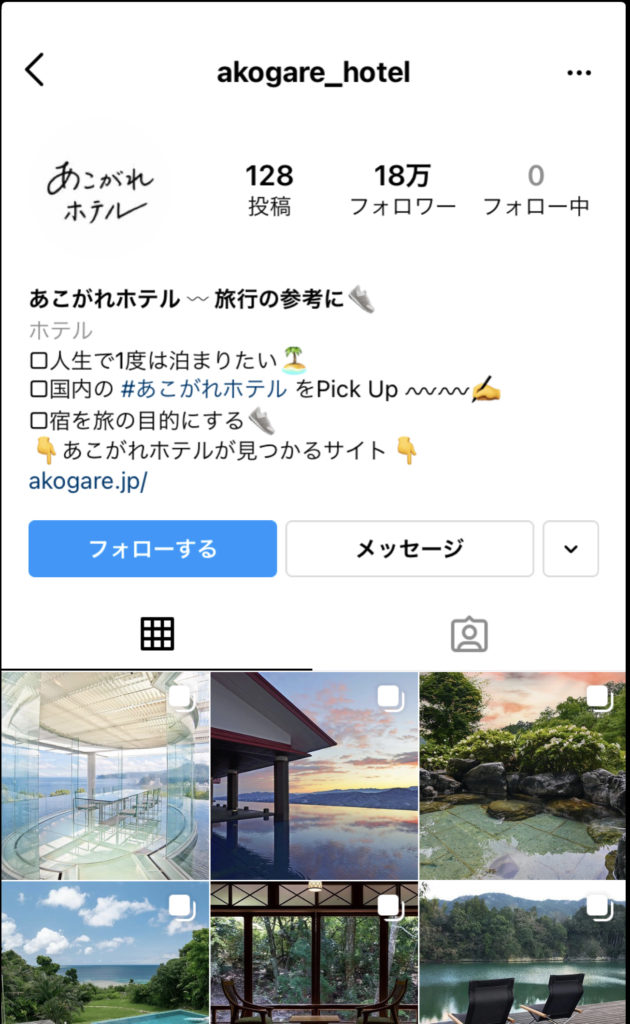Screen dimensions: 630x1024
Task: Open the glass terrace post
Action: (105, 775)
